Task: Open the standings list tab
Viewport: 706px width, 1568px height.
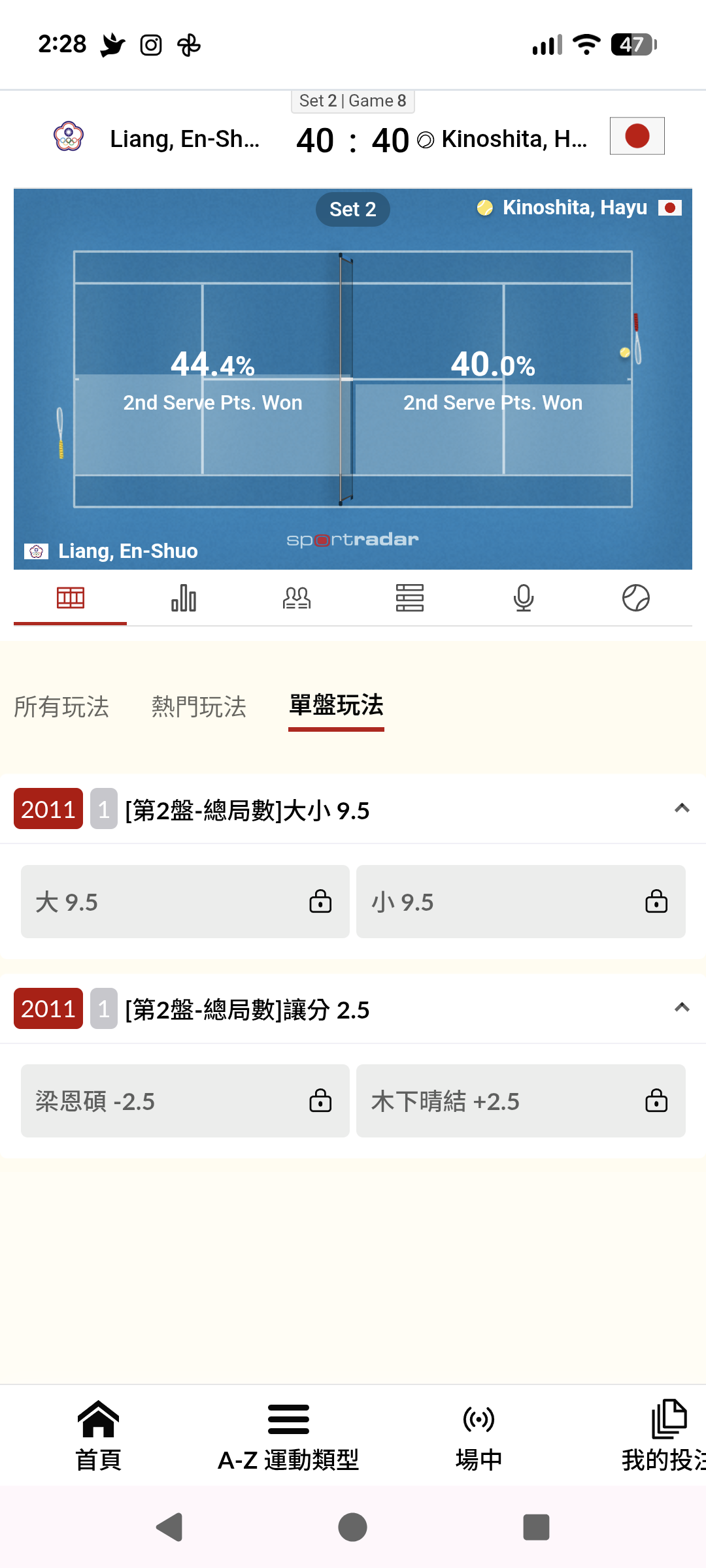Action: 410,598
